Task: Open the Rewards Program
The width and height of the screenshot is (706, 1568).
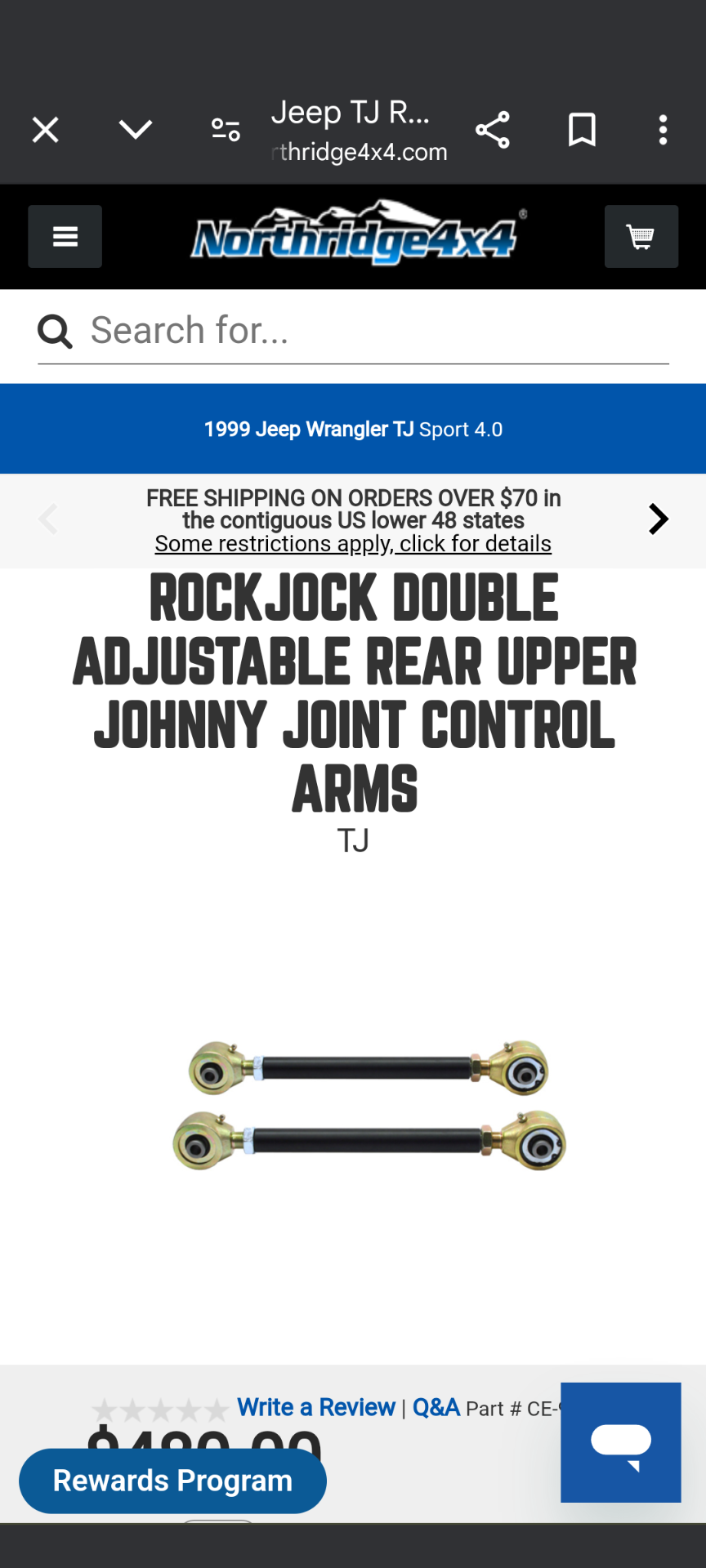Action: (x=172, y=1481)
